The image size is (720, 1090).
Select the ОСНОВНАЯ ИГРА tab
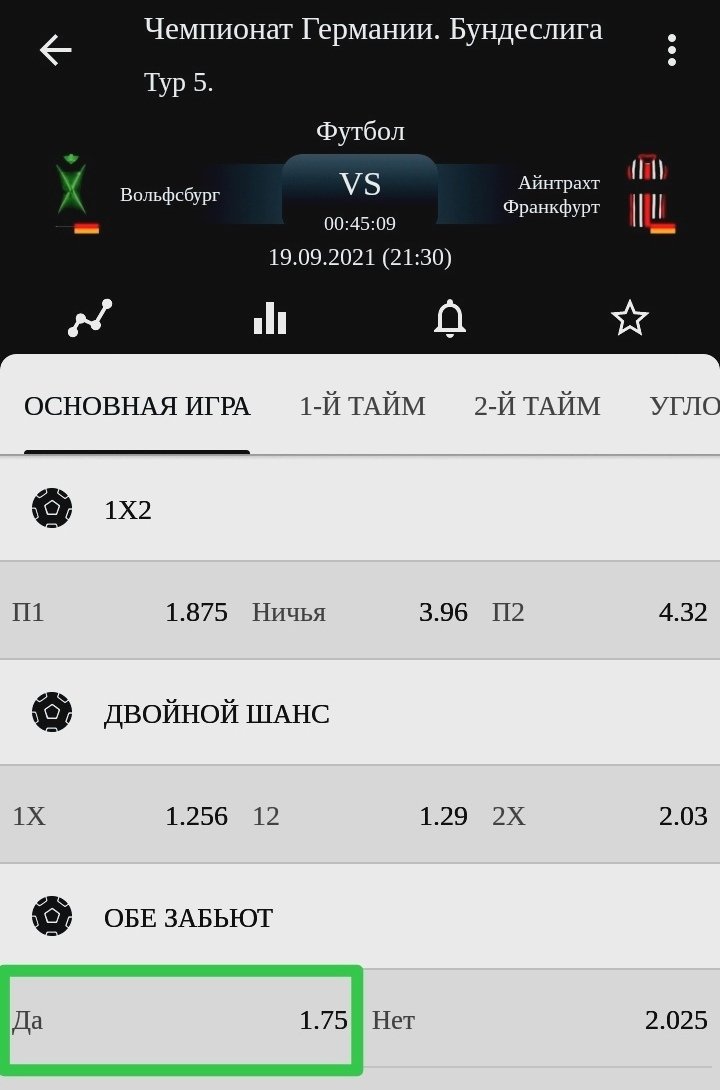[x=137, y=406]
